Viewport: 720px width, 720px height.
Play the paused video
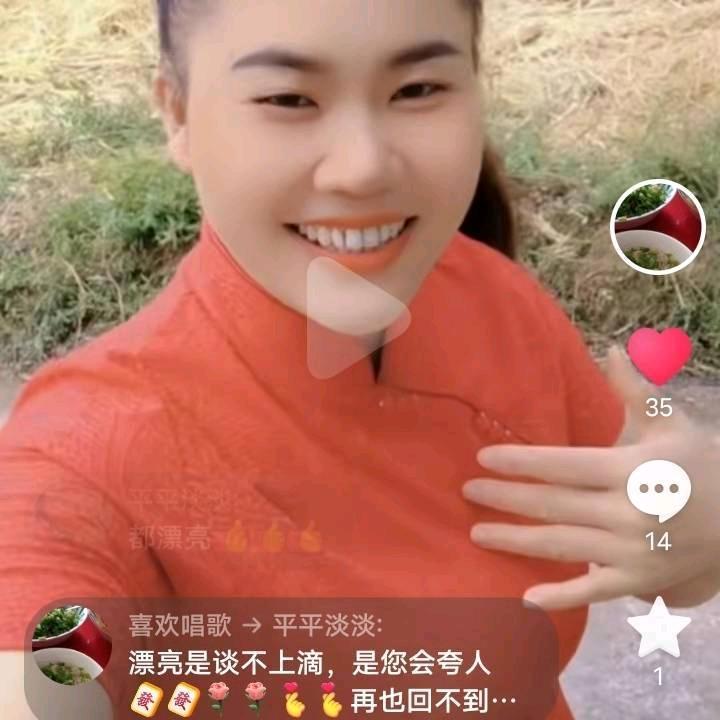tap(356, 318)
